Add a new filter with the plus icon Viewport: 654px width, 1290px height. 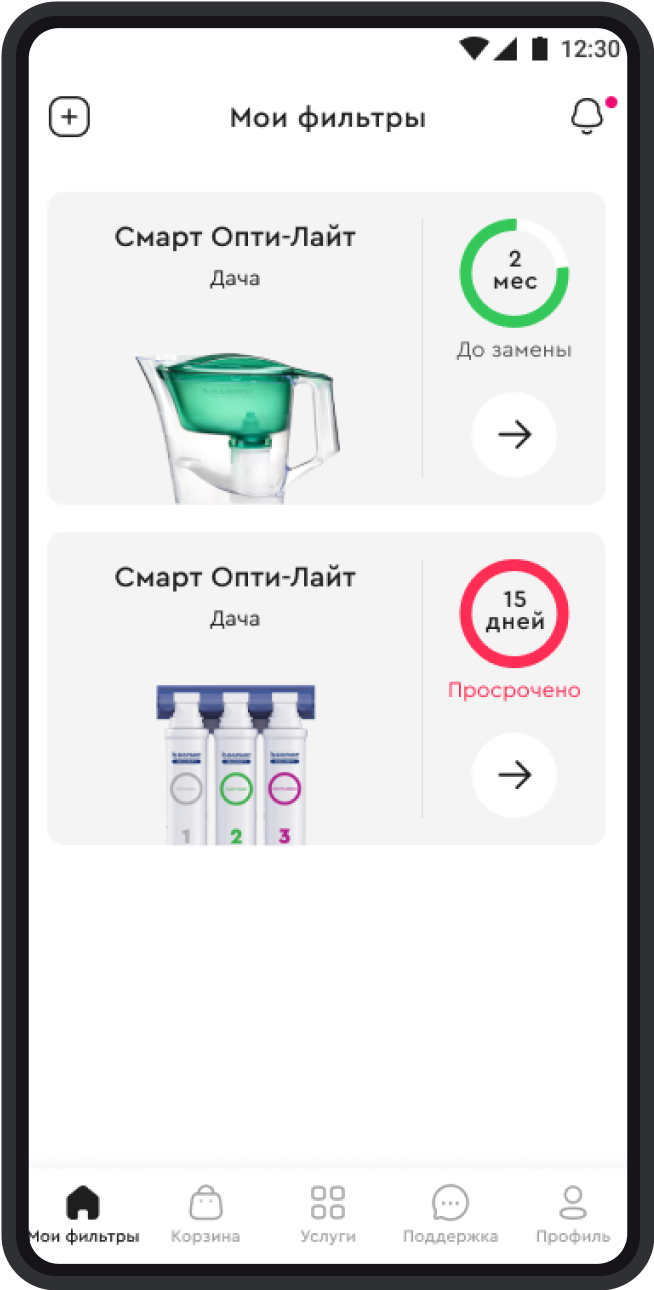[x=69, y=117]
